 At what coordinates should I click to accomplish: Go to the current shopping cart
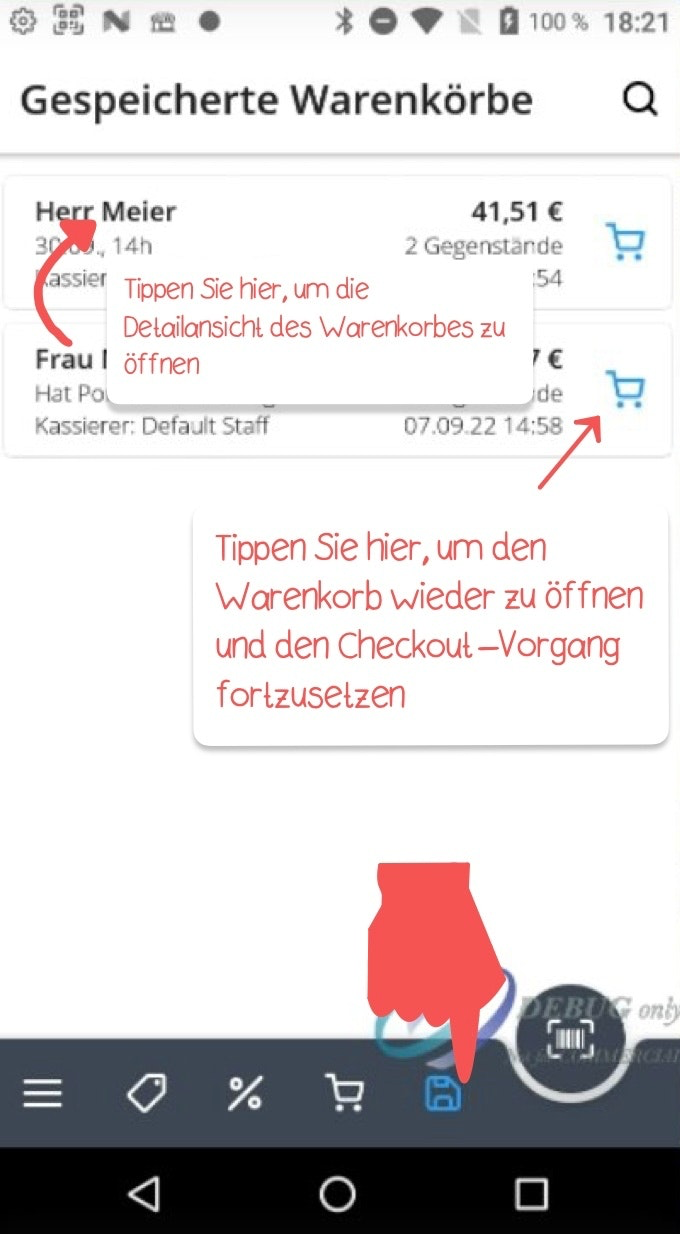345,1095
